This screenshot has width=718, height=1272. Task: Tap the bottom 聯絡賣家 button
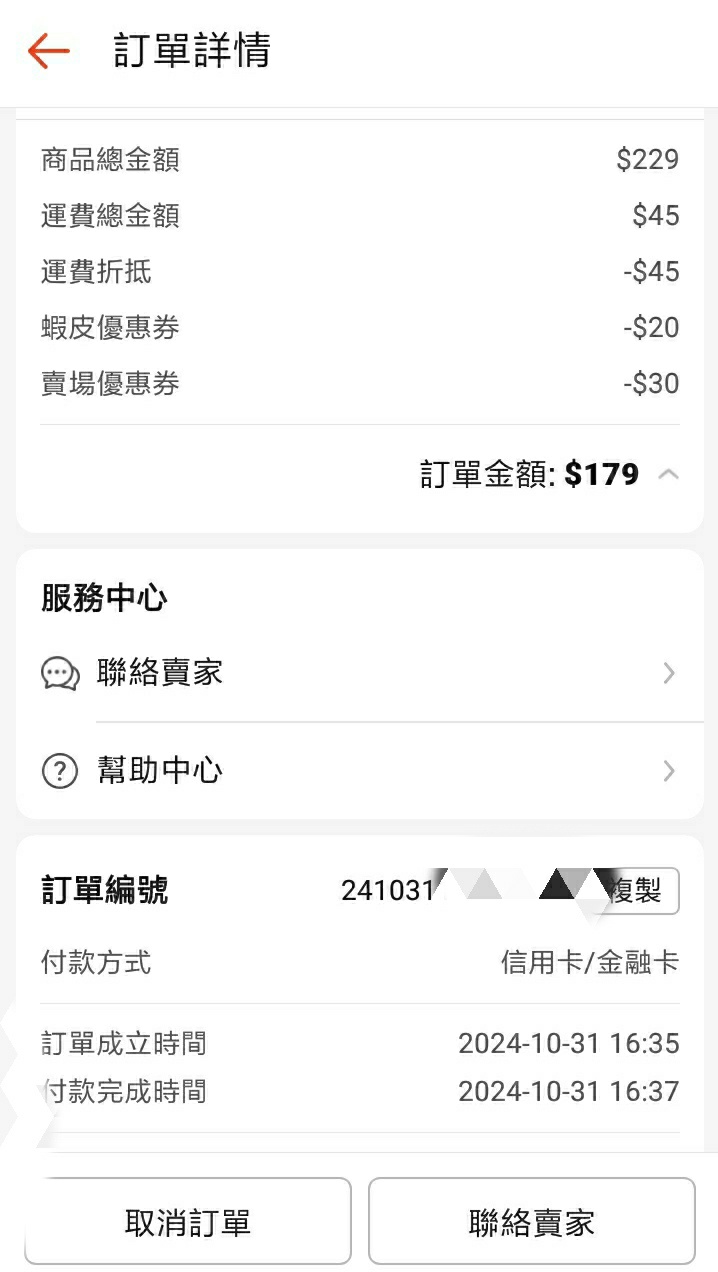click(531, 1221)
